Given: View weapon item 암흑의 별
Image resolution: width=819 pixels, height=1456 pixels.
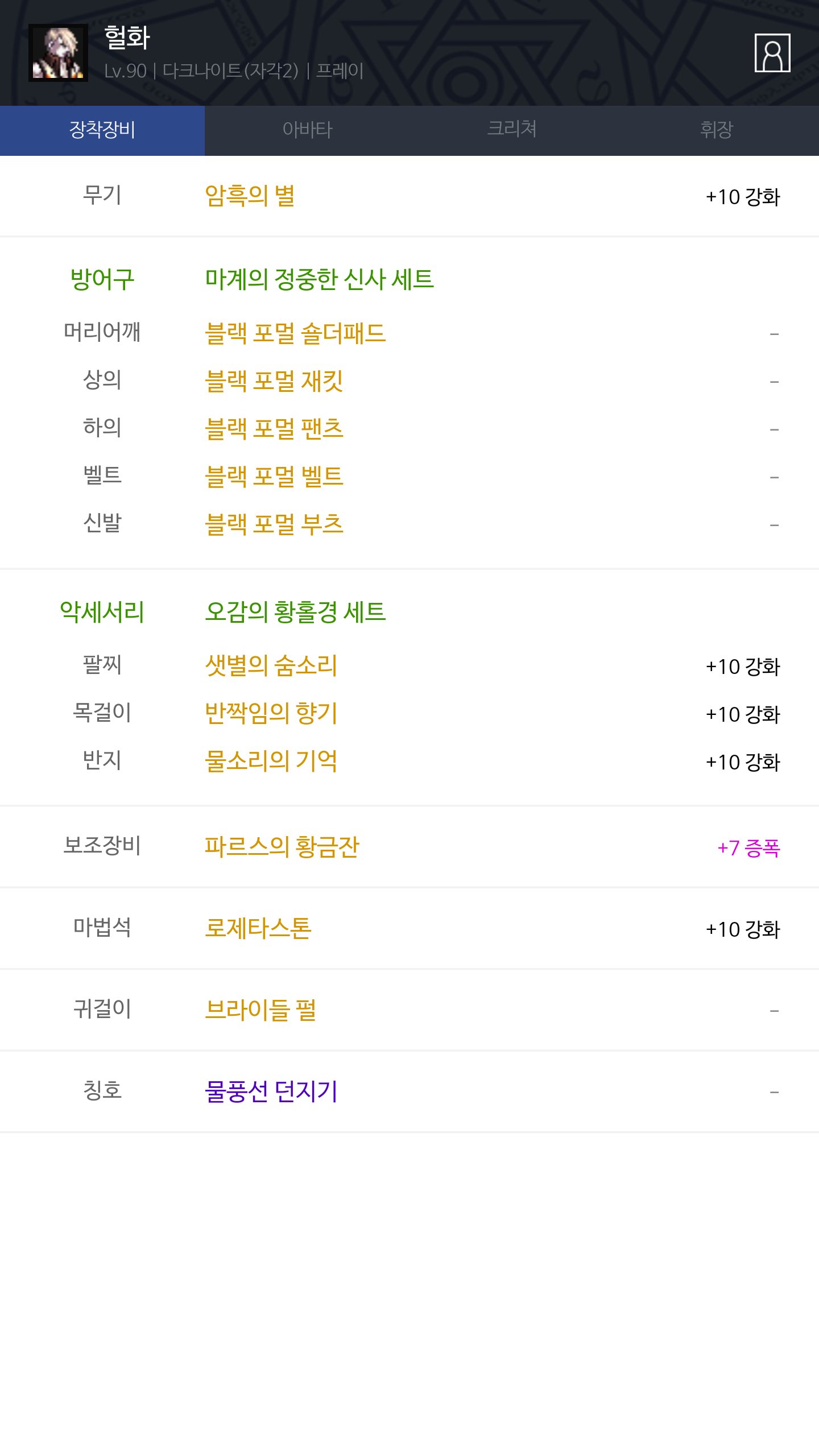Looking at the screenshot, I should tap(250, 196).
